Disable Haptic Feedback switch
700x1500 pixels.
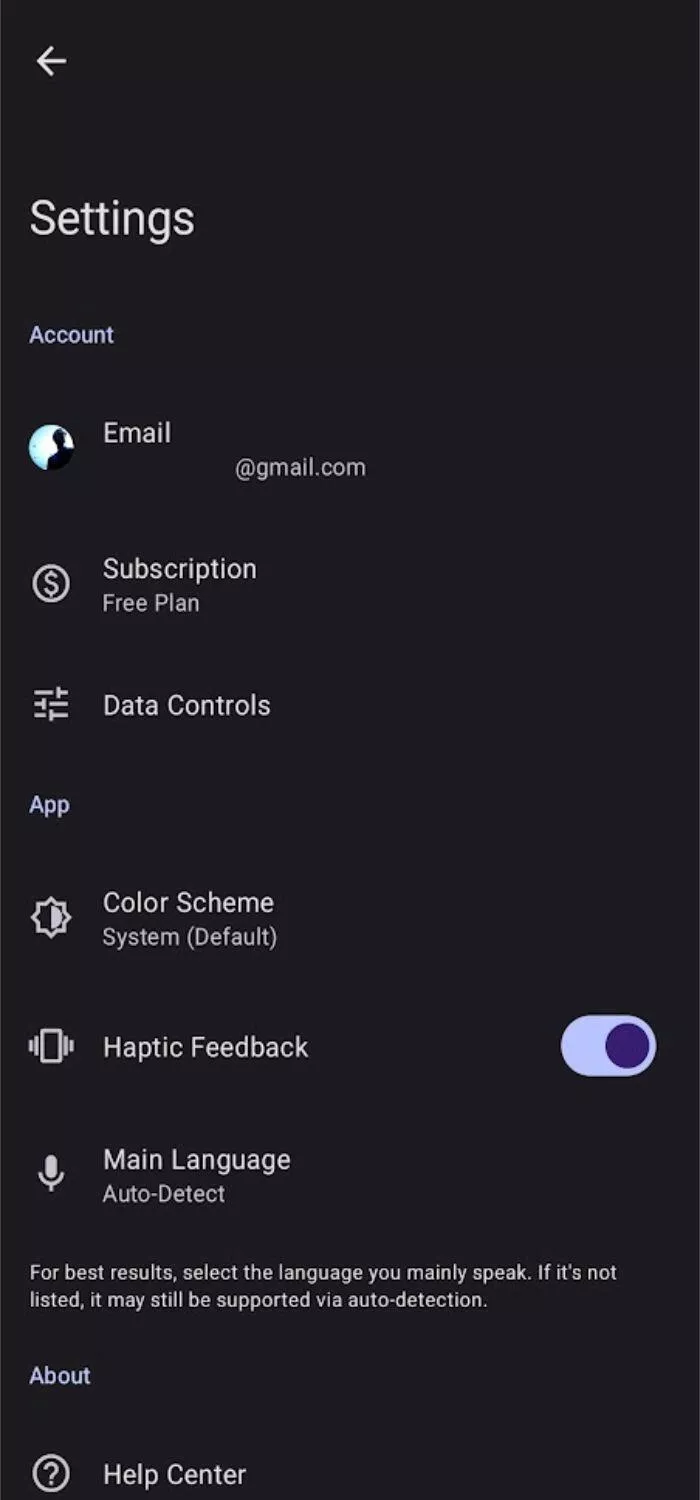pyautogui.click(x=608, y=1046)
